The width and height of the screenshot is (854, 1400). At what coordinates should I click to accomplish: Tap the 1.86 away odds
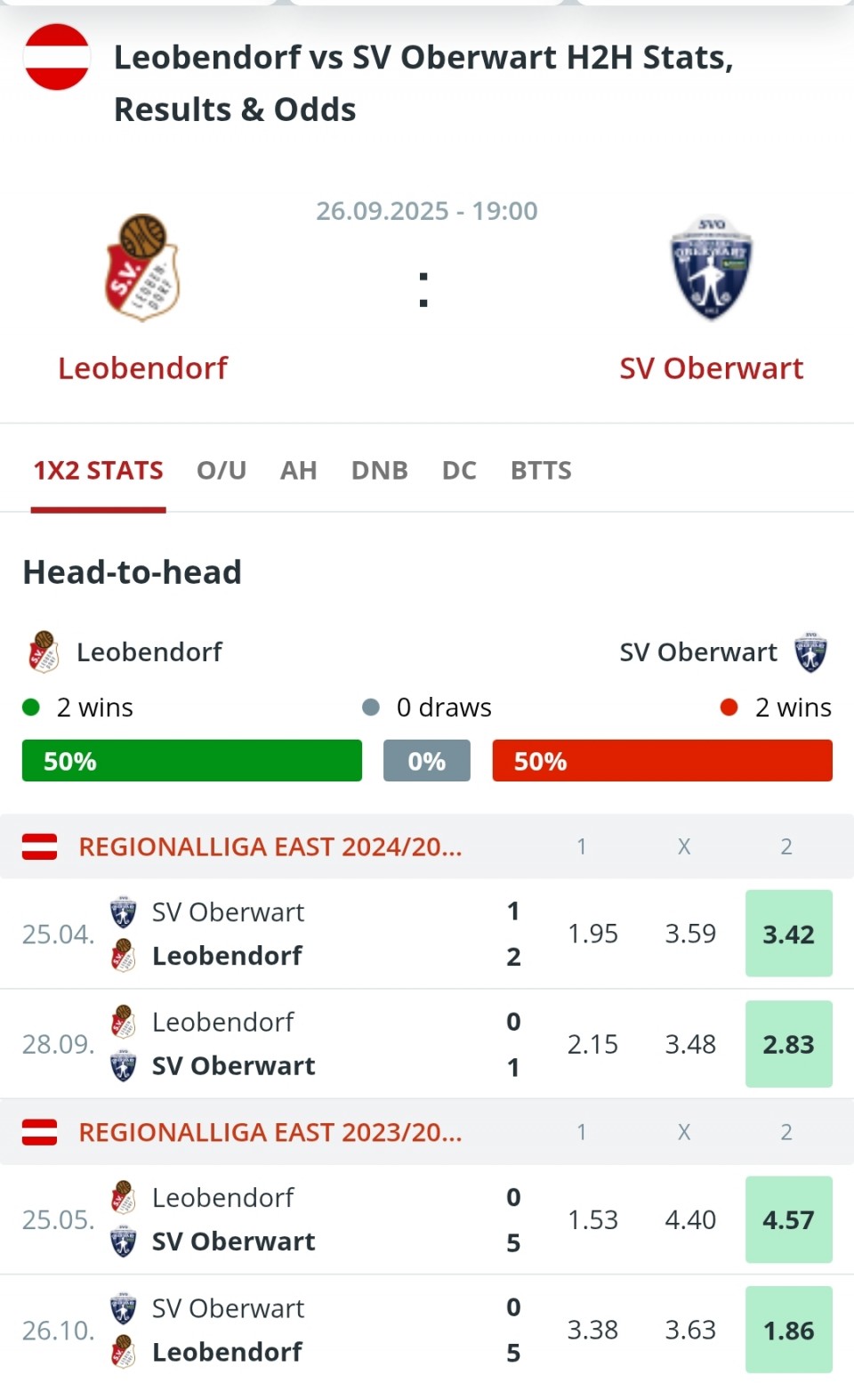pyautogui.click(x=788, y=1330)
